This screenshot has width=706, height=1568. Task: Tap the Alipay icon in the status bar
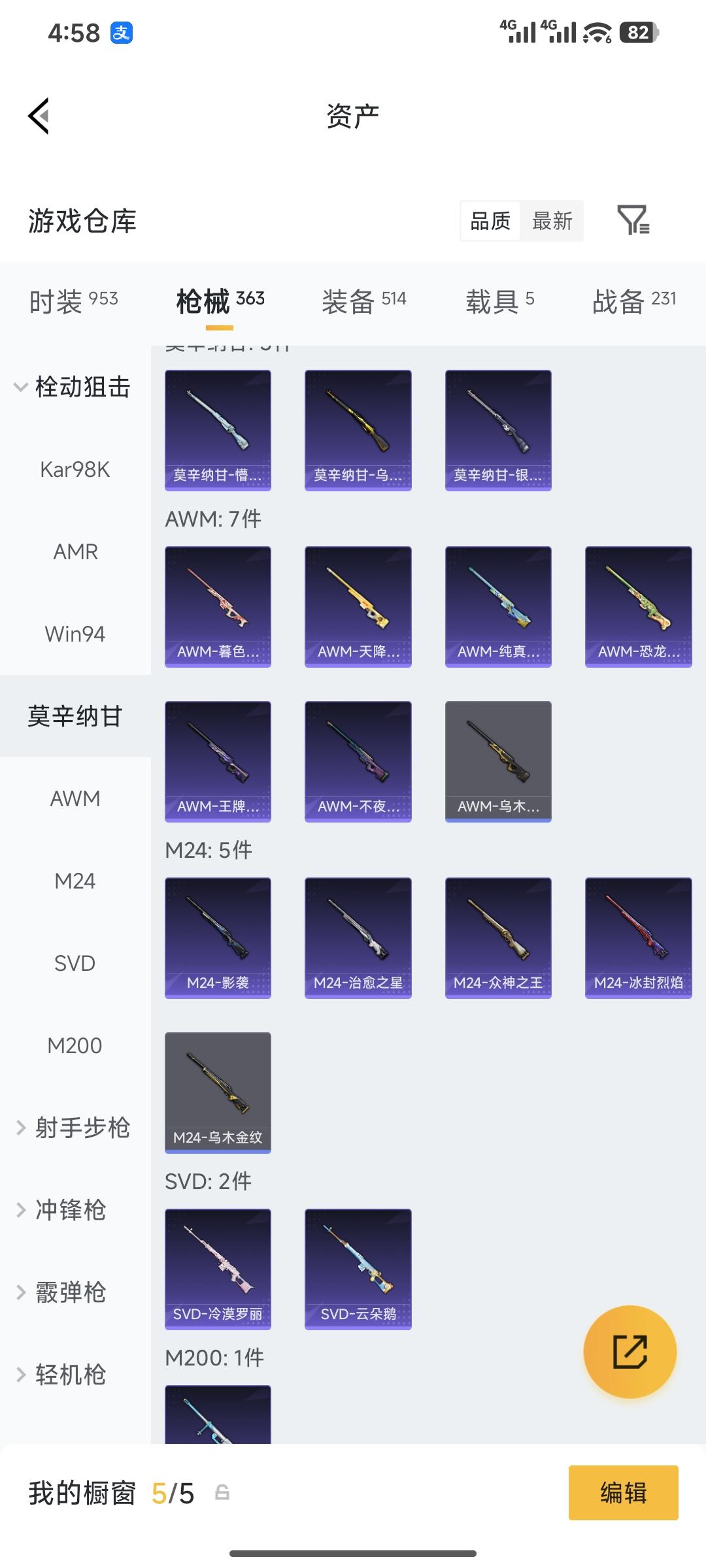click(122, 32)
